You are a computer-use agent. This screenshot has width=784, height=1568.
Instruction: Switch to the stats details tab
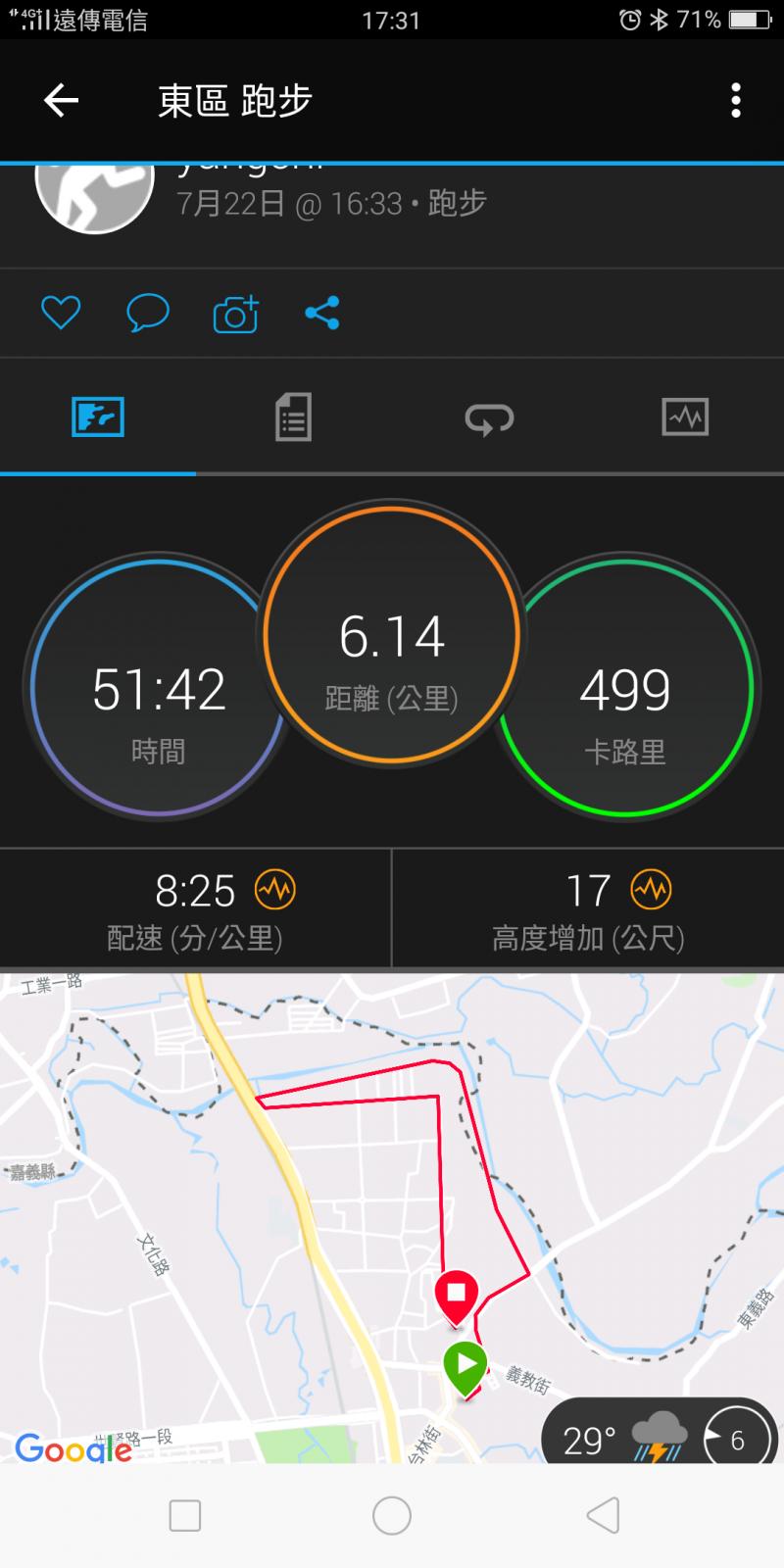293,417
